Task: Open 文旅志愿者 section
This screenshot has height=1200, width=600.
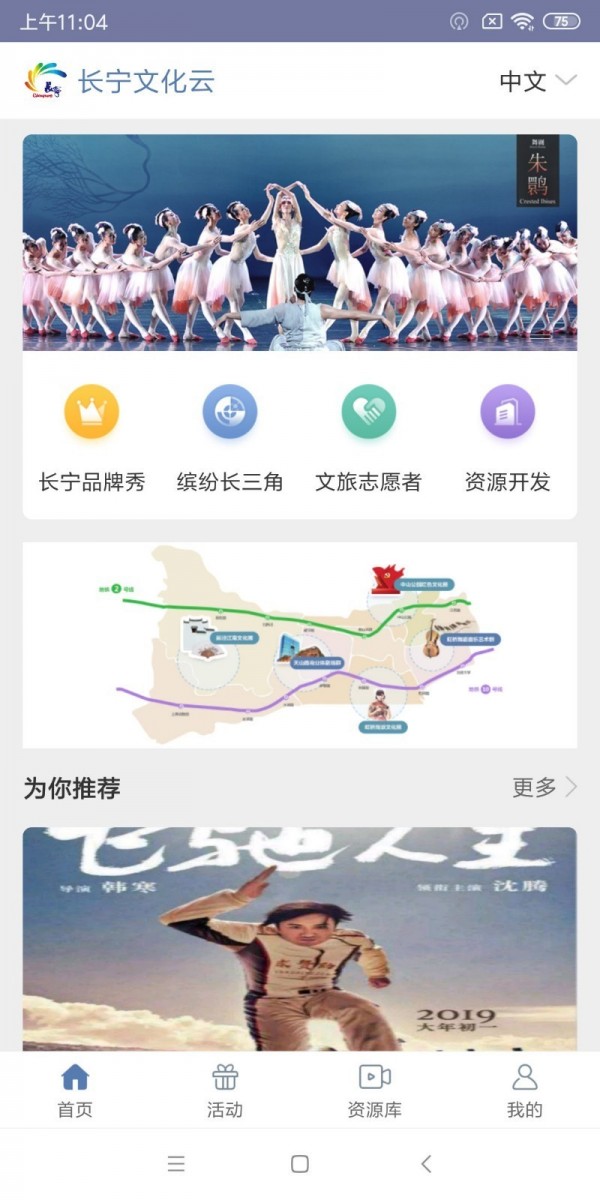Action: pos(369,438)
